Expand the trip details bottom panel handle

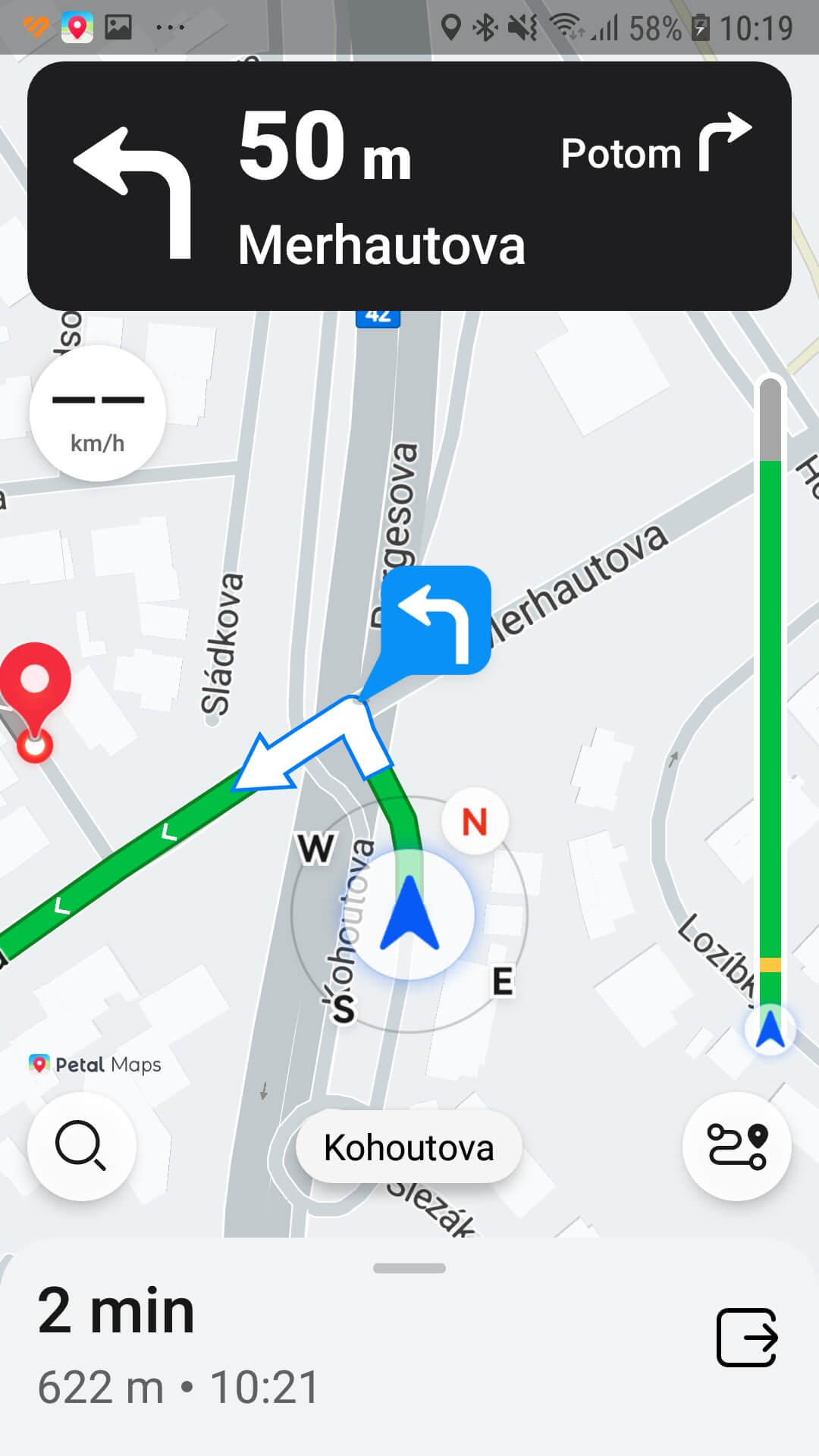[409, 1268]
